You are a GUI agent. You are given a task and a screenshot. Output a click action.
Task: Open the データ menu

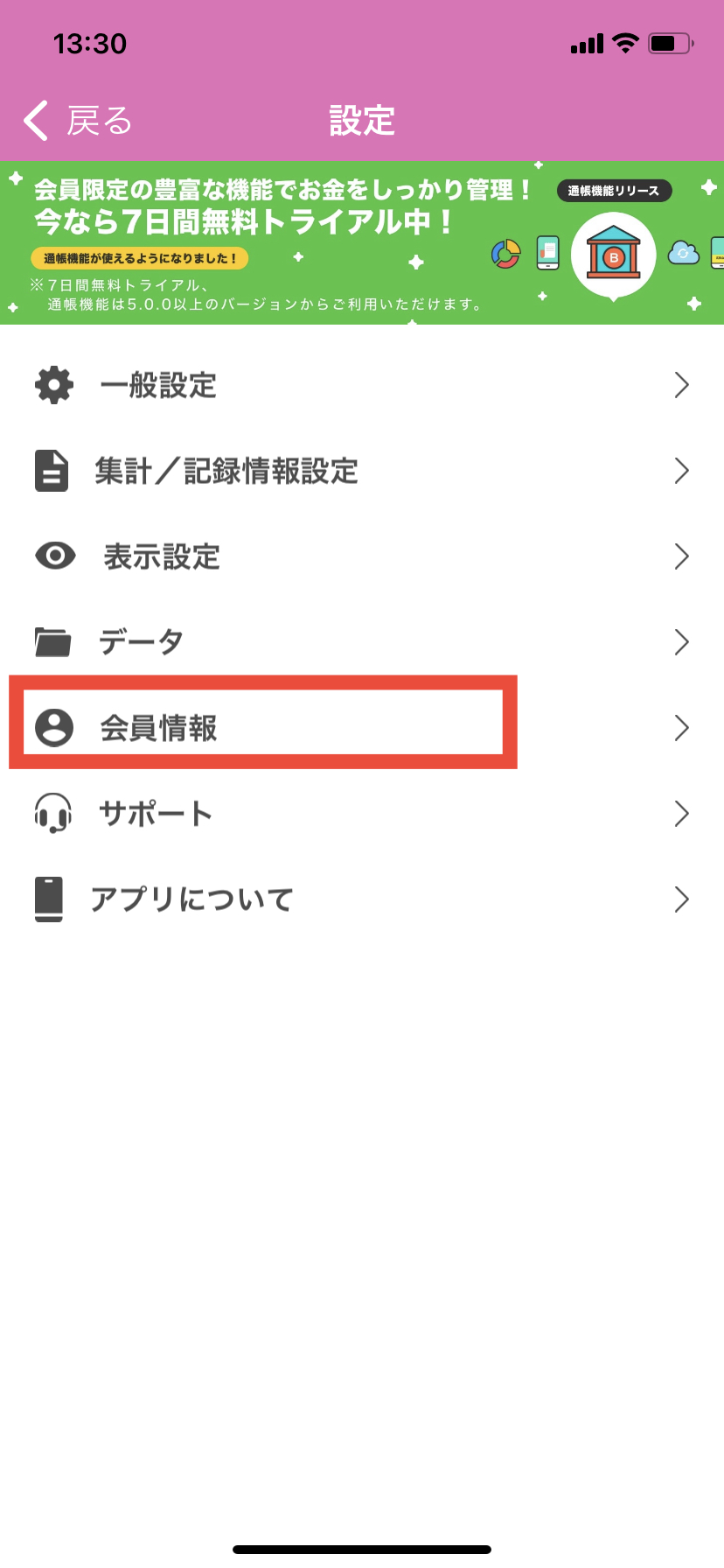[362, 642]
